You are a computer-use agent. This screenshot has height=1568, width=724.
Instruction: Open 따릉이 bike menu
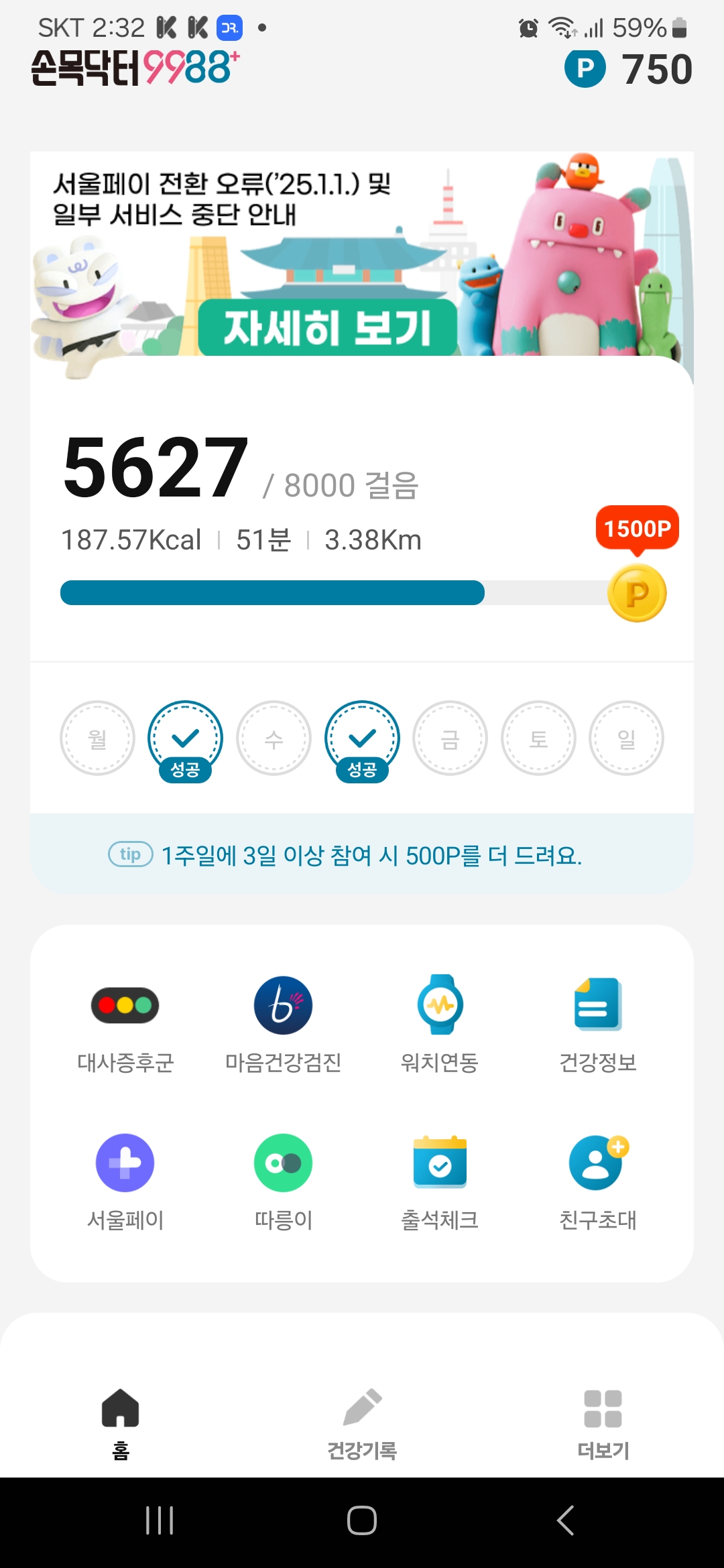(283, 1182)
